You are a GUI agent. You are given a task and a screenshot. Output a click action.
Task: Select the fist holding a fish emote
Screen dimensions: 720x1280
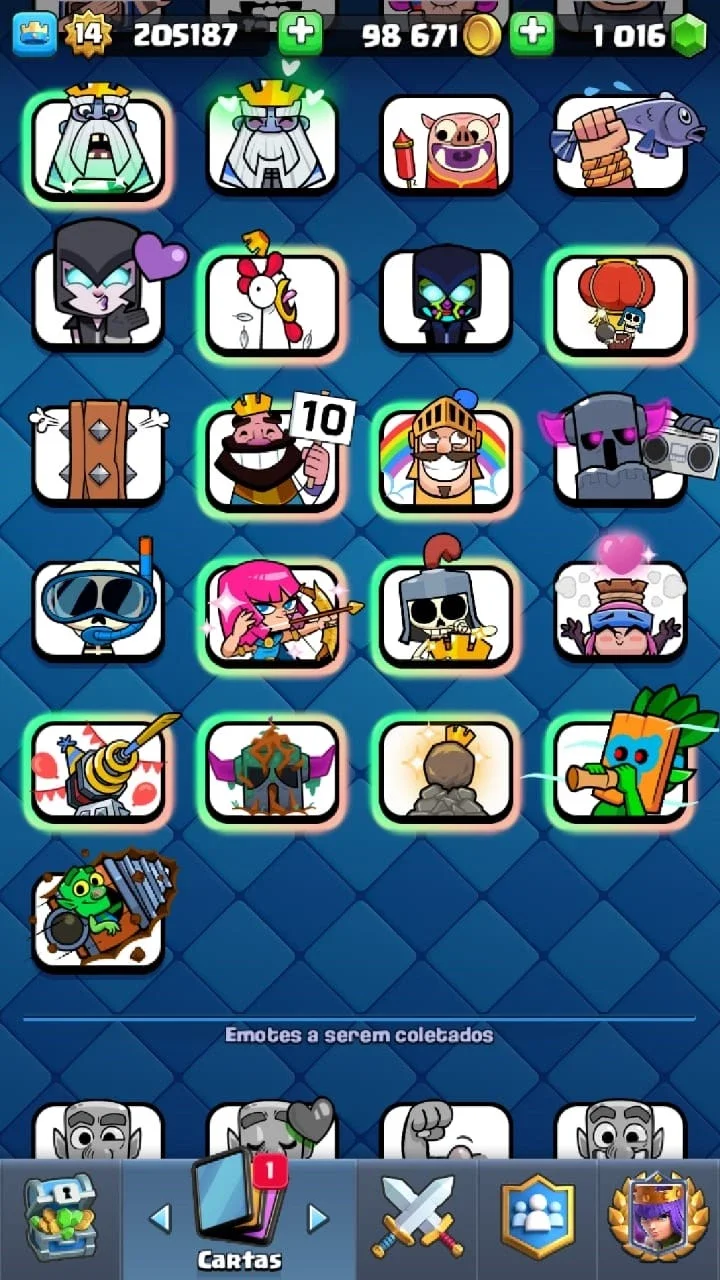[620, 140]
